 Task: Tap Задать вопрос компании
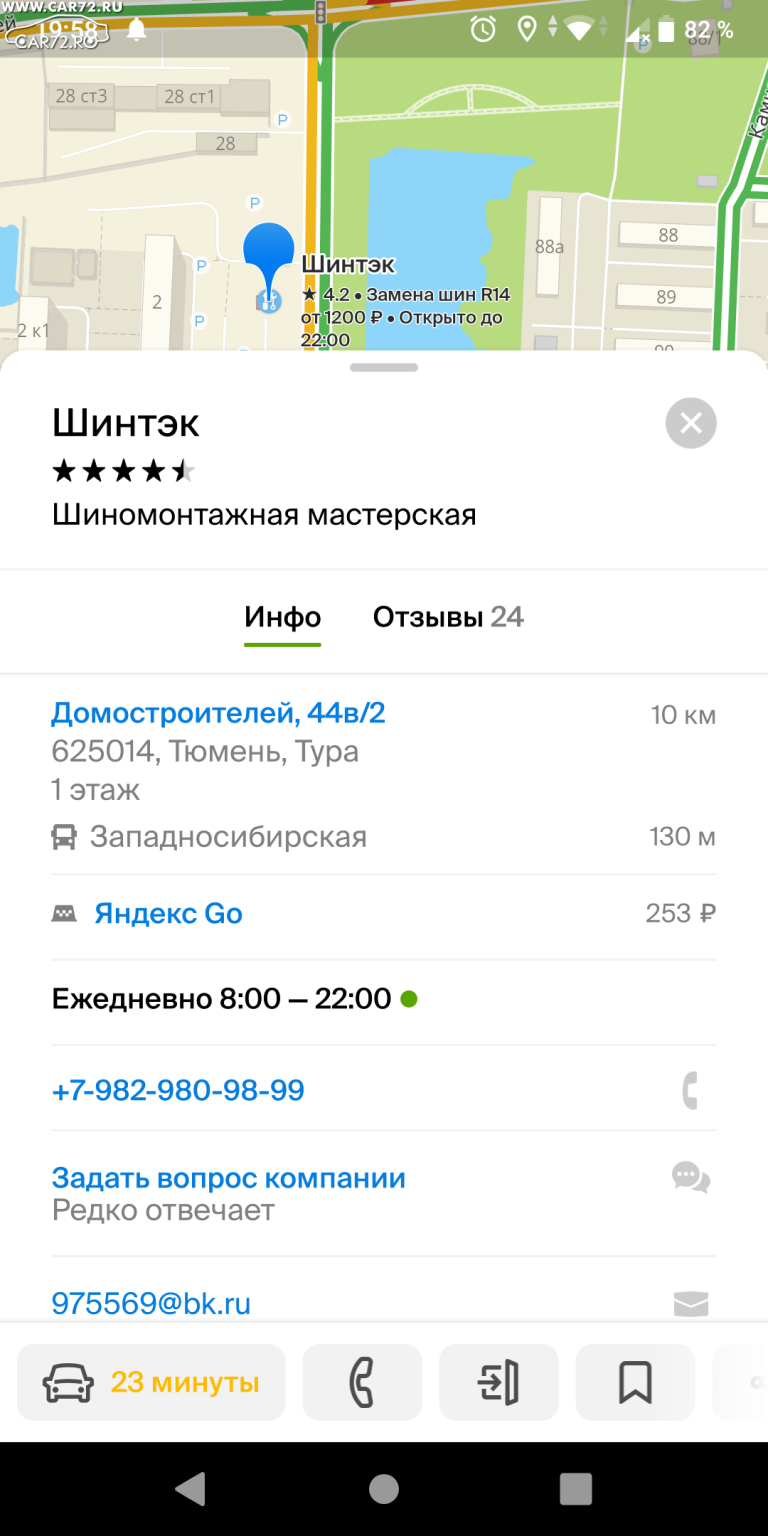point(229,1178)
